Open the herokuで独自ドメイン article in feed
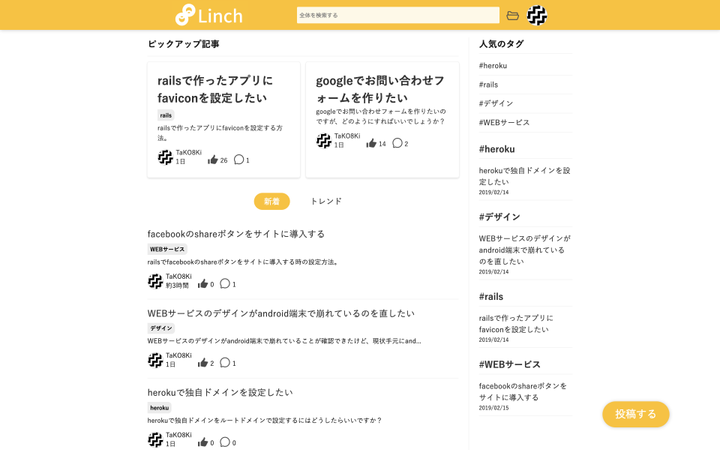This screenshot has width=720, height=450. pos(220,392)
